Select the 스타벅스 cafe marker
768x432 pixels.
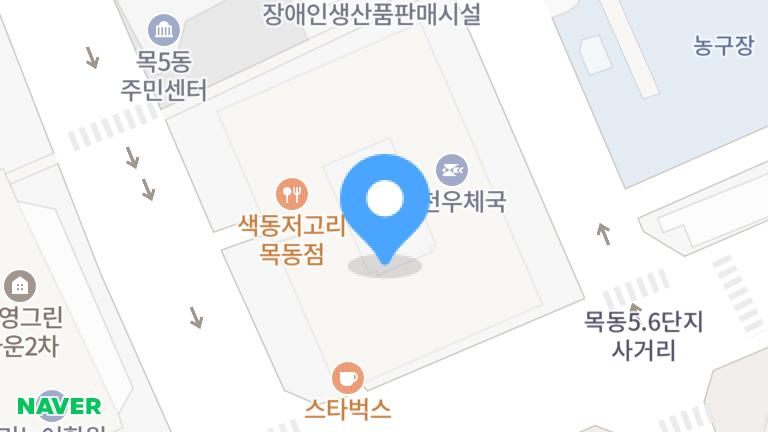point(347,377)
